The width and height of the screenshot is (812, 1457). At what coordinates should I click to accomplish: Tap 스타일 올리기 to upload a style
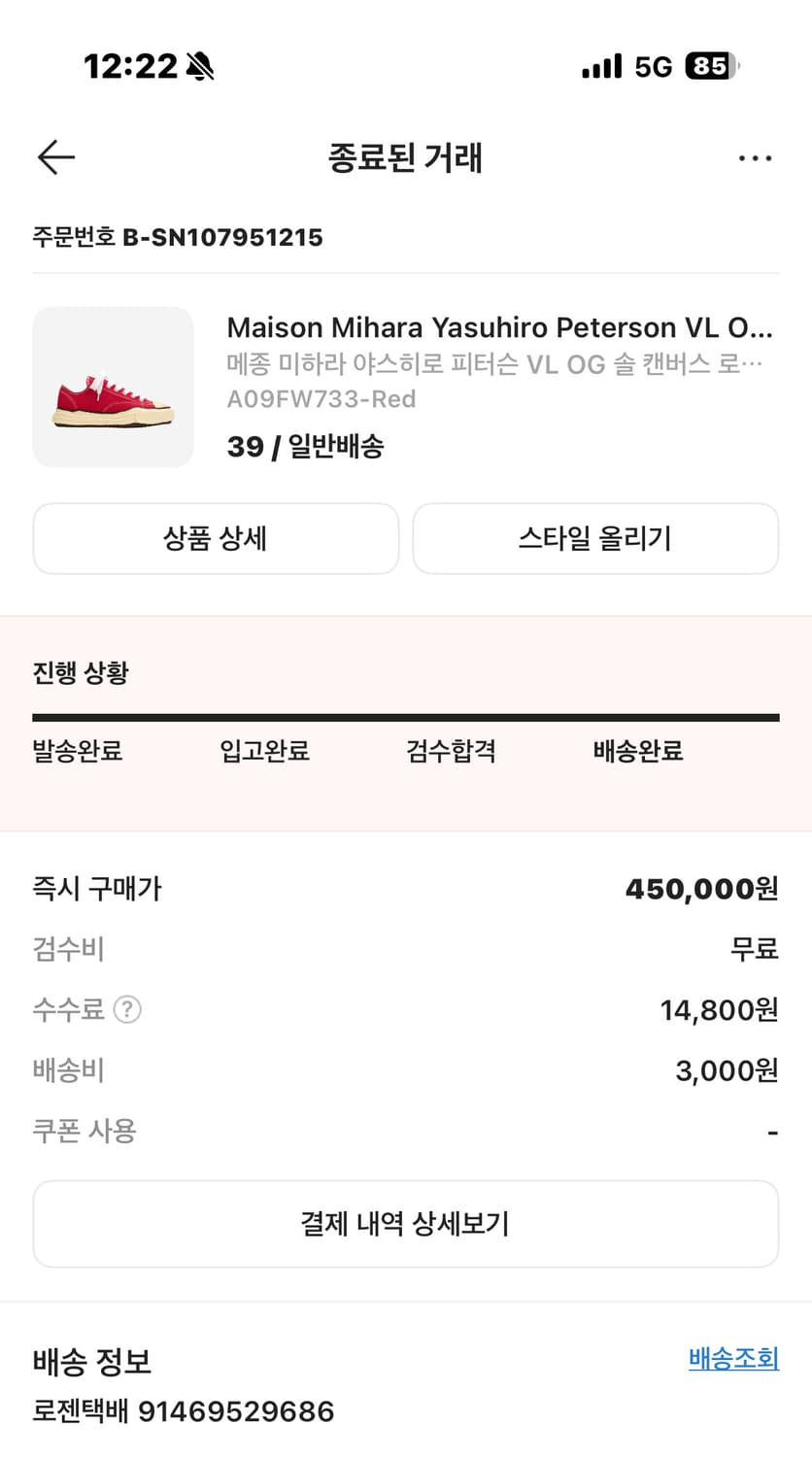coord(595,539)
